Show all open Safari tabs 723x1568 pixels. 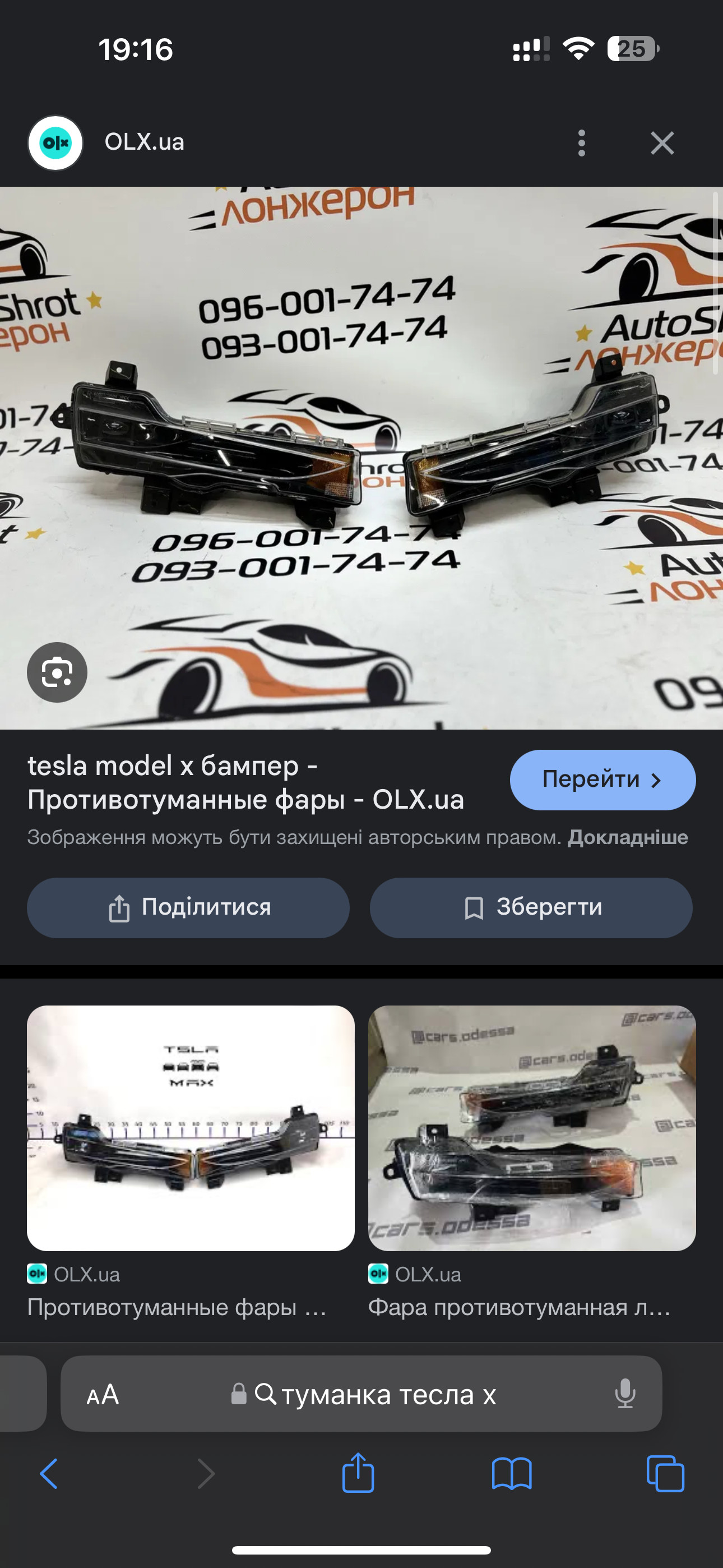pos(665,1474)
